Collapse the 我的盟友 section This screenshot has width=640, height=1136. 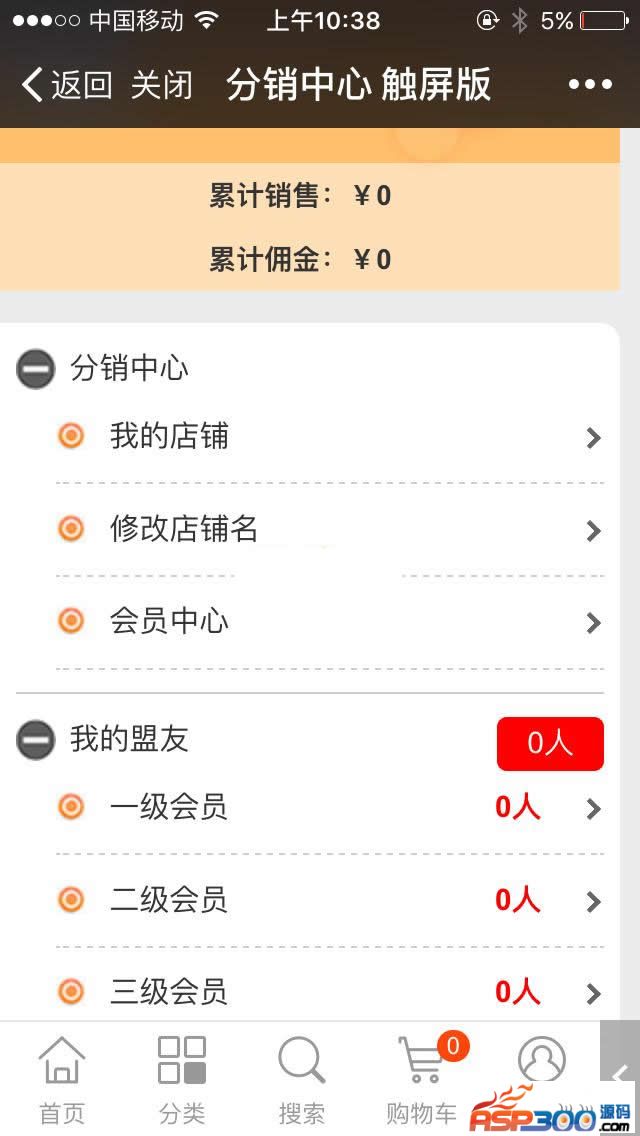click(35, 741)
